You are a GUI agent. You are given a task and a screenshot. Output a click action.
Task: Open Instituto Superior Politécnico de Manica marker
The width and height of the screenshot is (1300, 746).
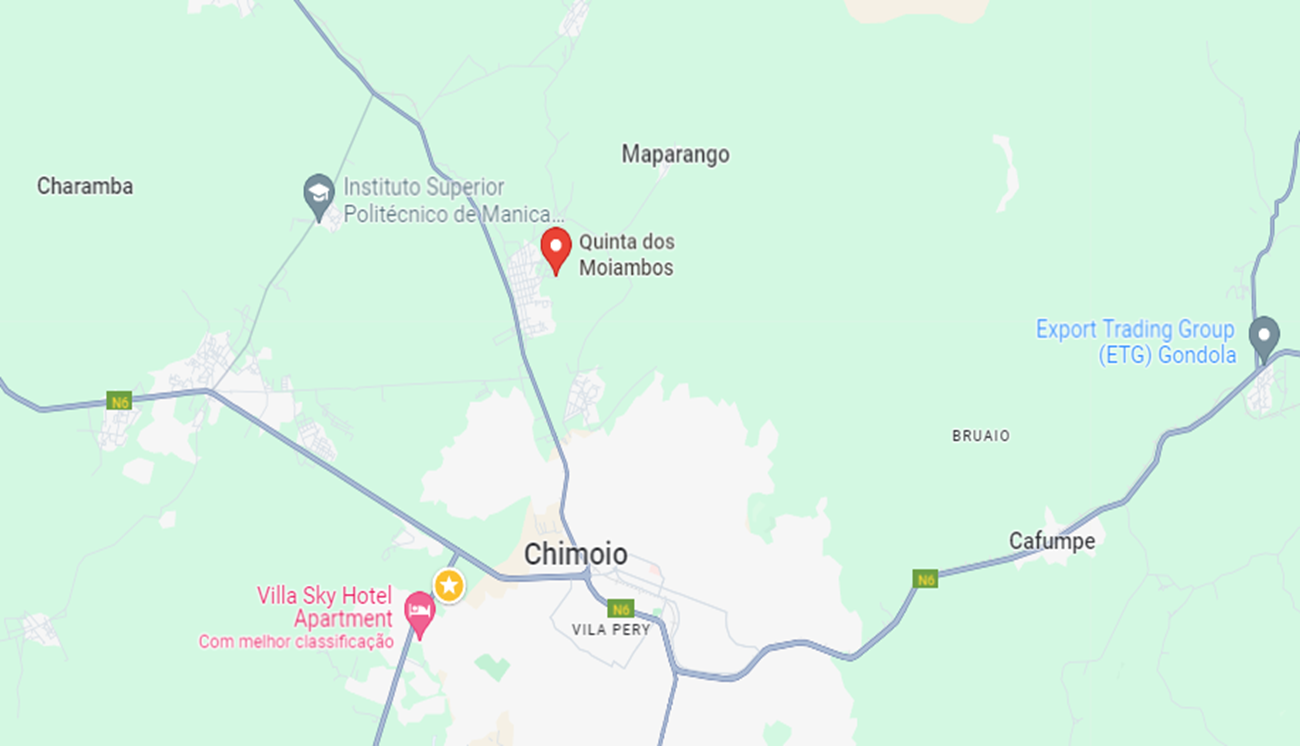319,193
